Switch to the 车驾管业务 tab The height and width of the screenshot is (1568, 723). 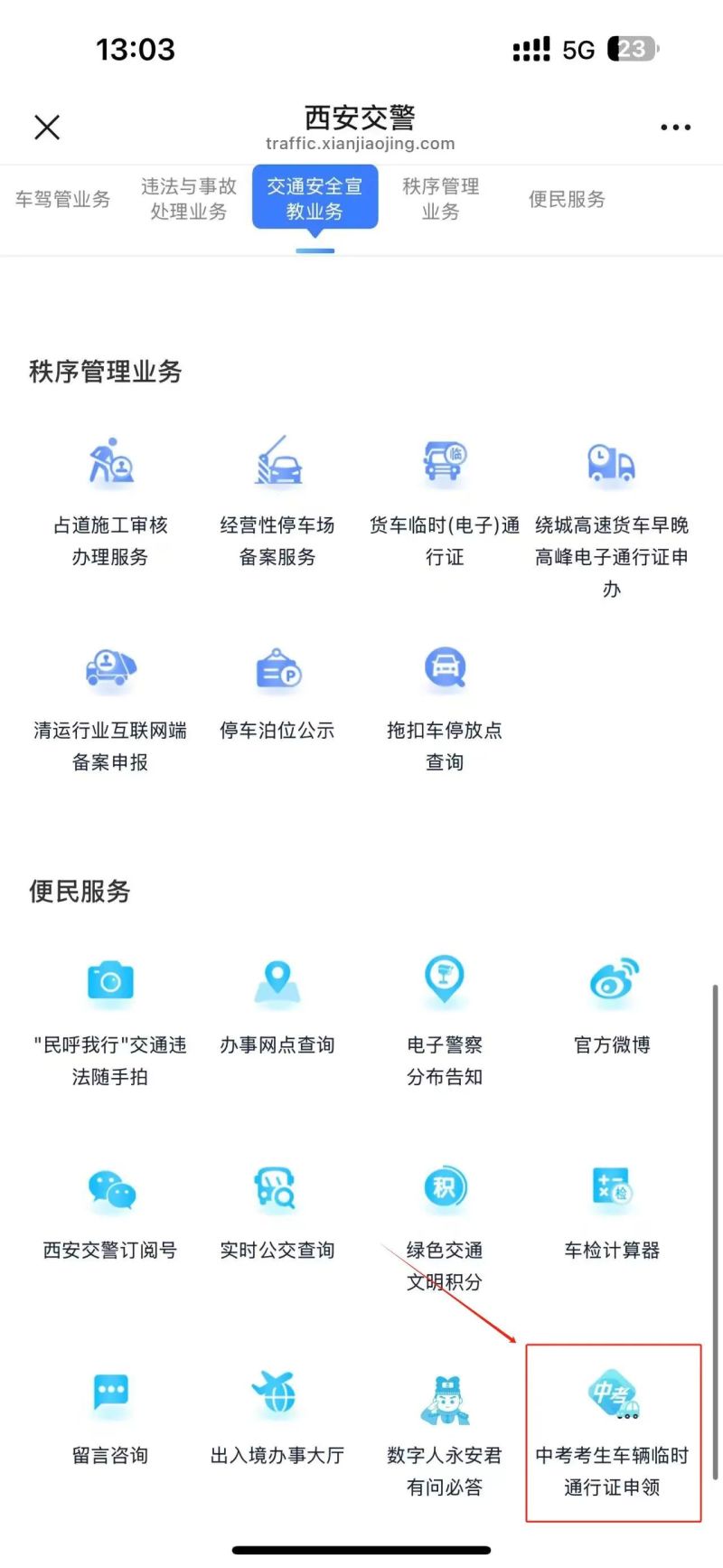coord(62,199)
